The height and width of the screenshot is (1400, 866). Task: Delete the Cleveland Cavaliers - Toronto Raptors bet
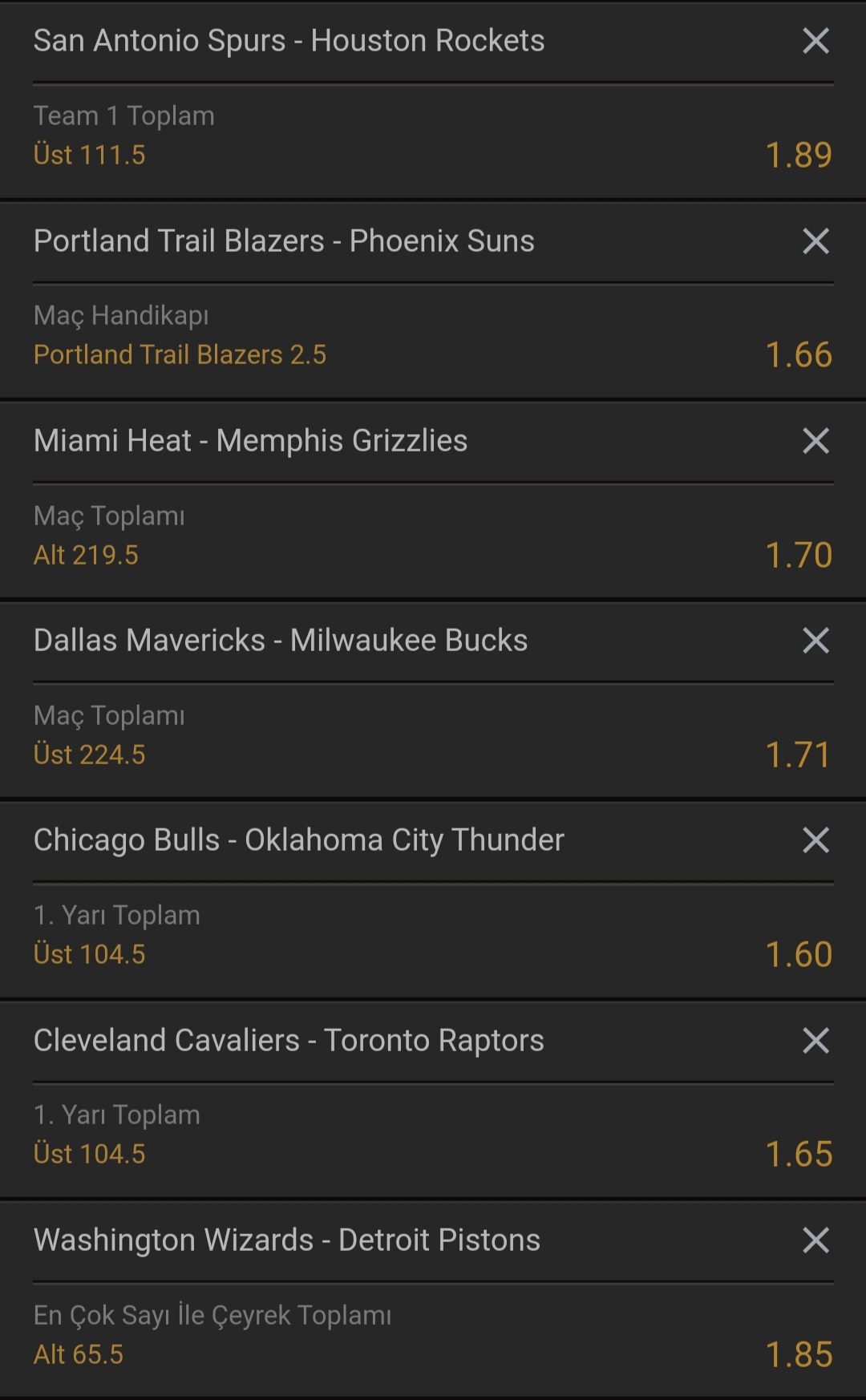pyautogui.click(x=815, y=1041)
